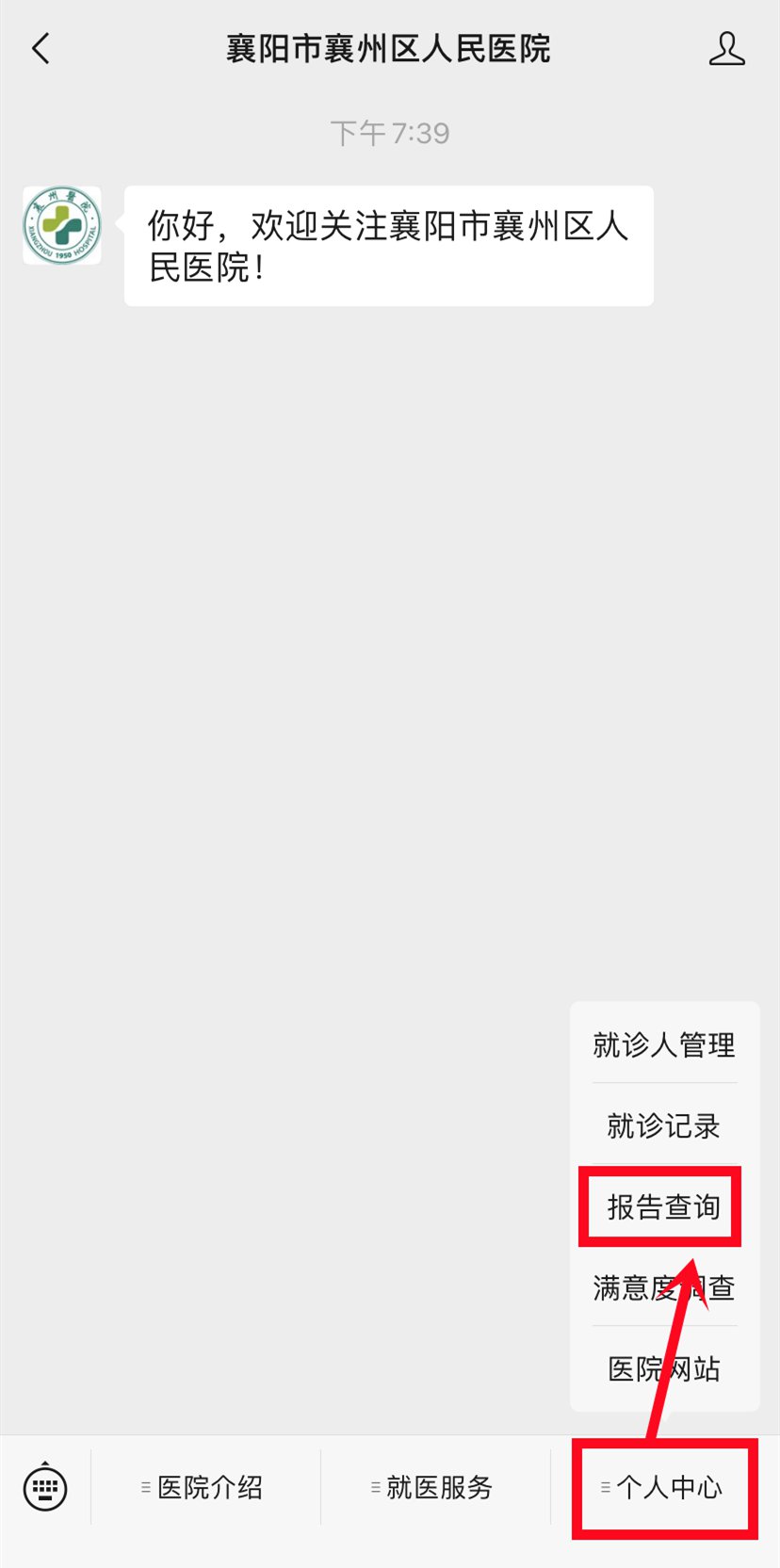Switch to keyboard input mode

pyautogui.click(x=44, y=1487)
